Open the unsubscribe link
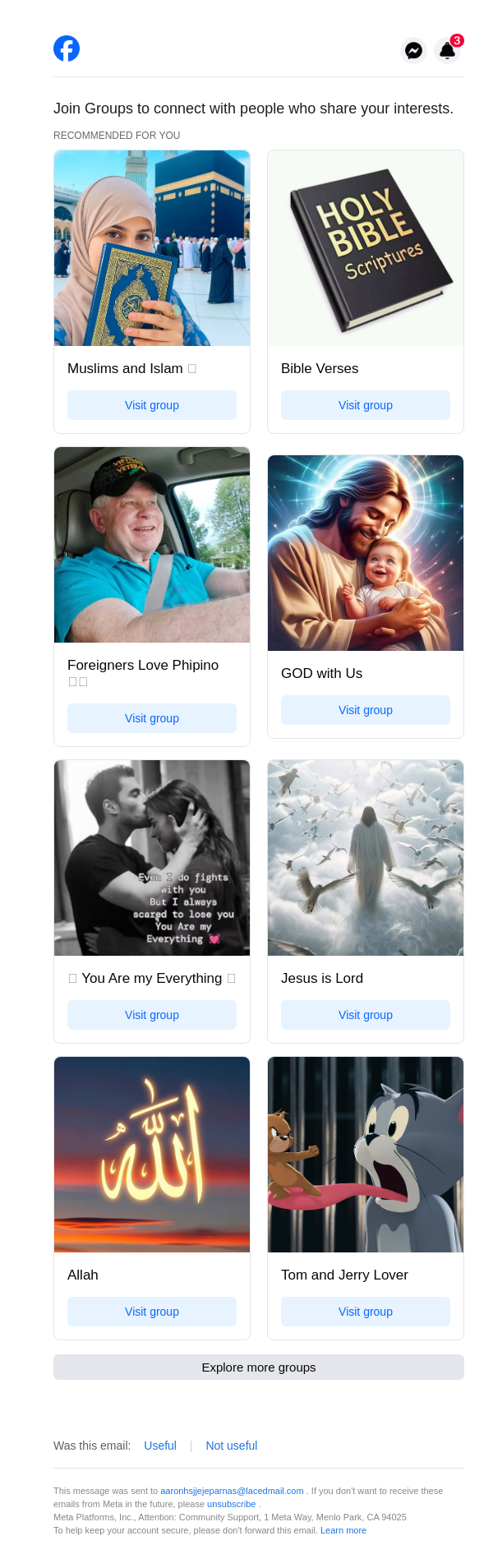 [231, 1504]
